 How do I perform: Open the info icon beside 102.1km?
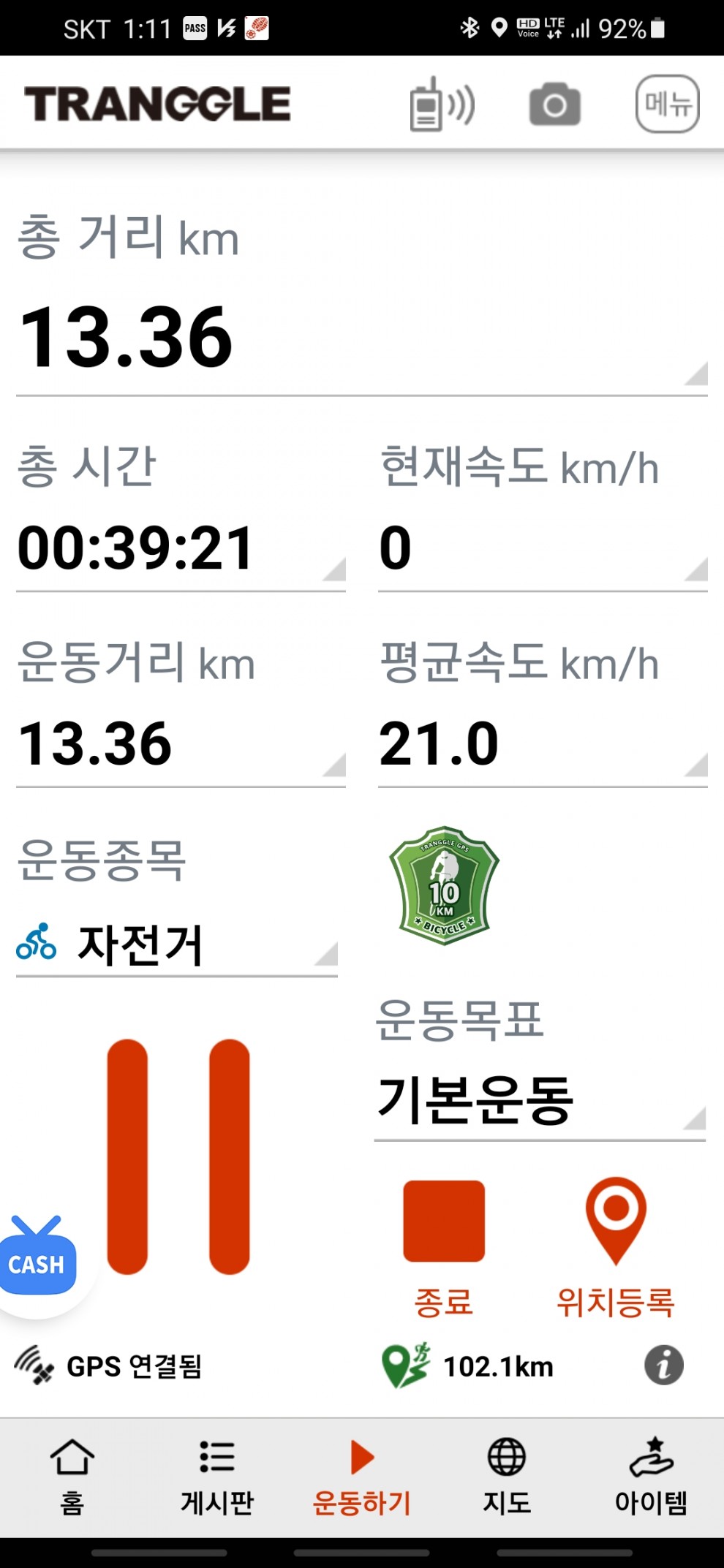[663, 1366]
